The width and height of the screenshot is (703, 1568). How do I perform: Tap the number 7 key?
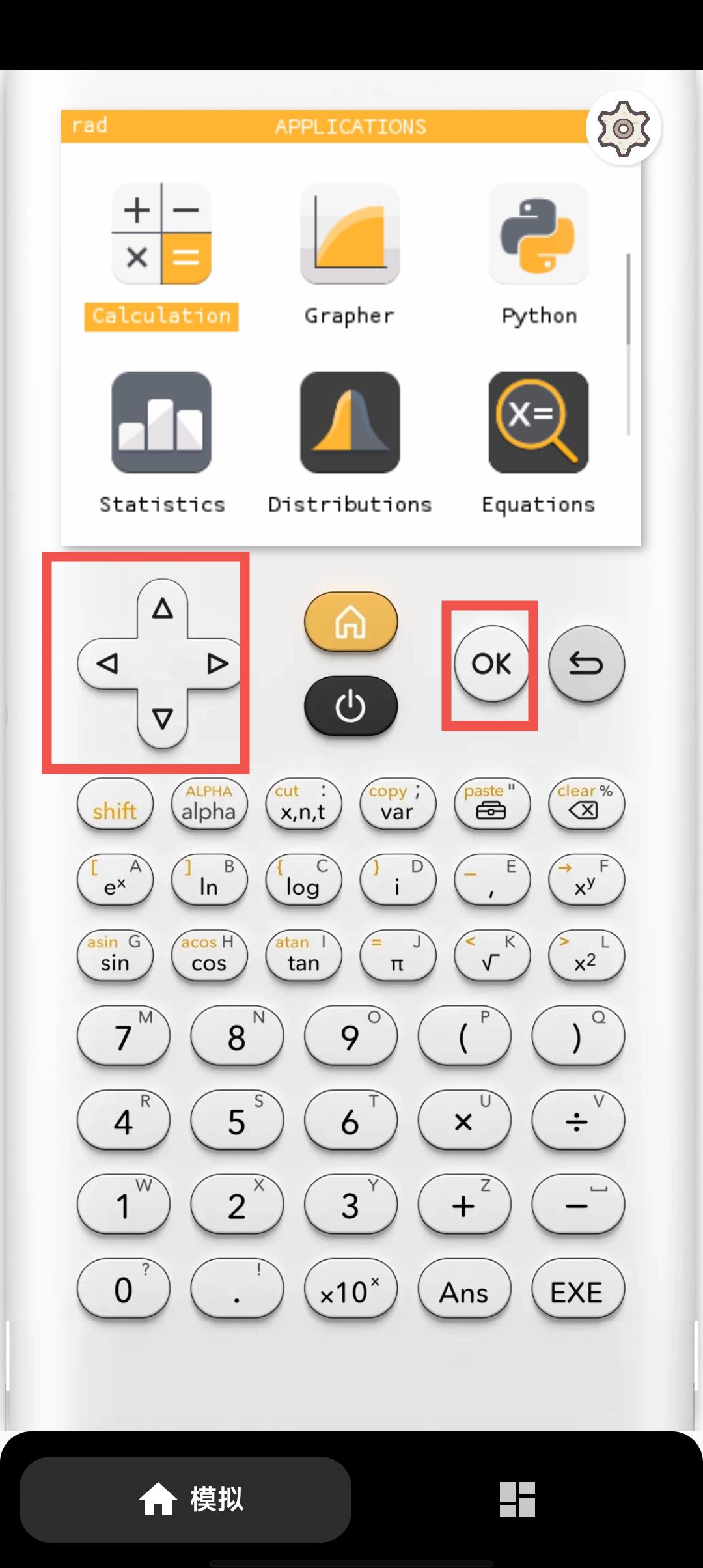(123, 1037)
